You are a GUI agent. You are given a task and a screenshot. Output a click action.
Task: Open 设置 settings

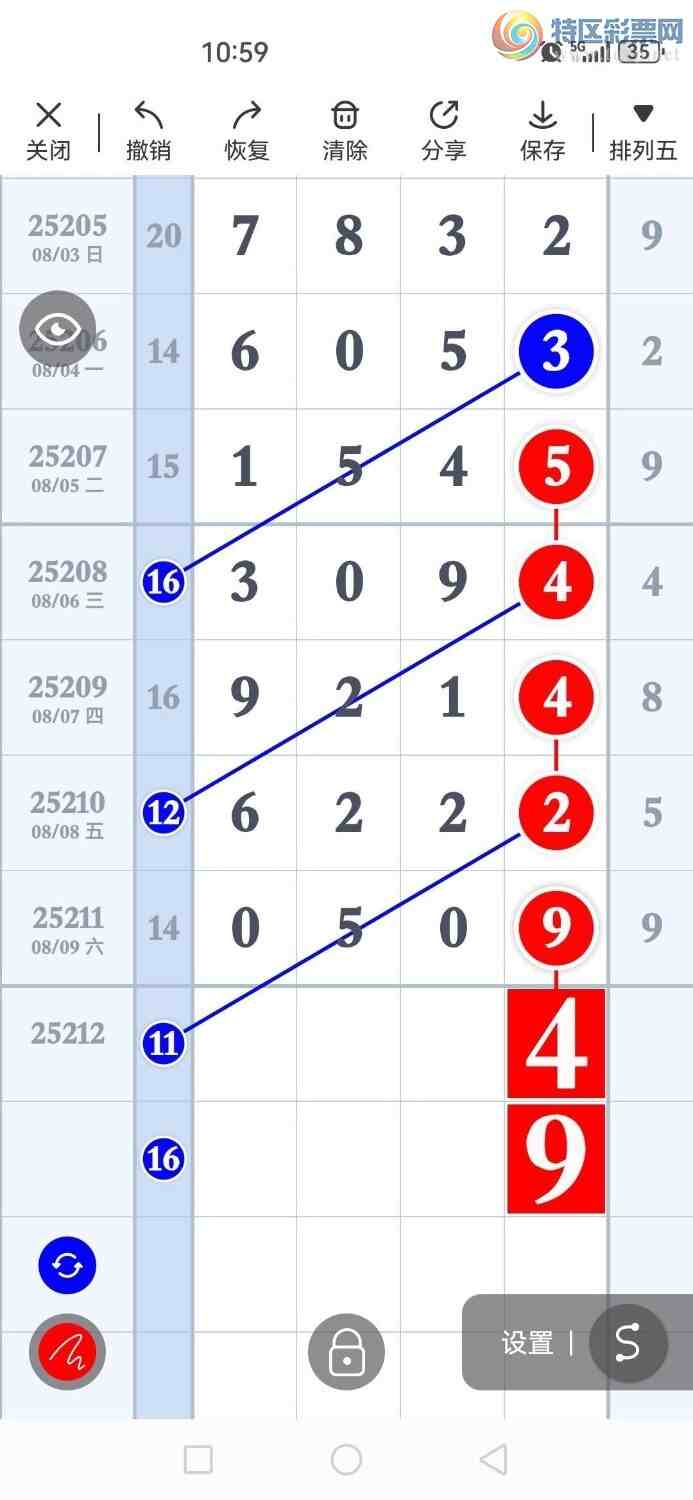(527, 1343)
